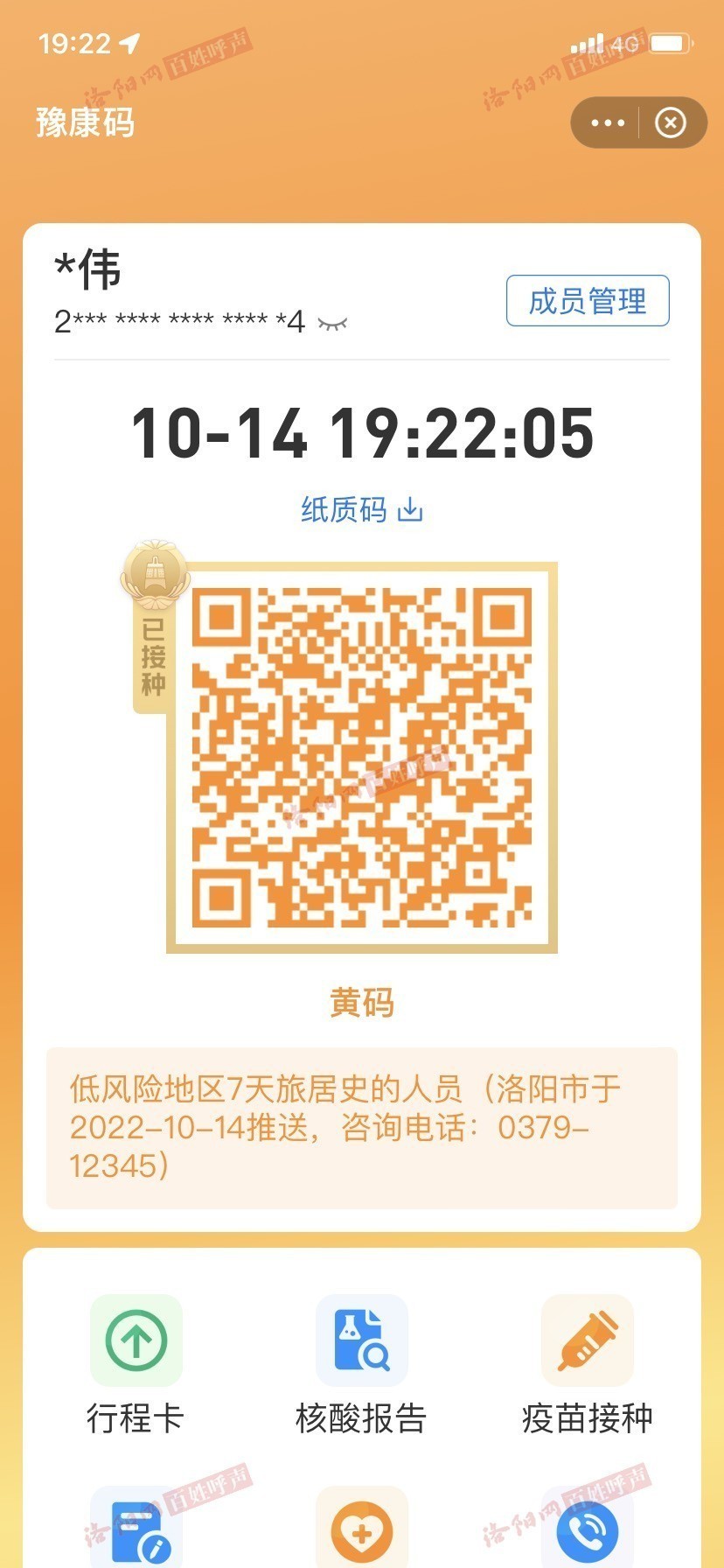Open the blue phone call icon
Screen dimensions: 724x1568
coord(587,1531)
